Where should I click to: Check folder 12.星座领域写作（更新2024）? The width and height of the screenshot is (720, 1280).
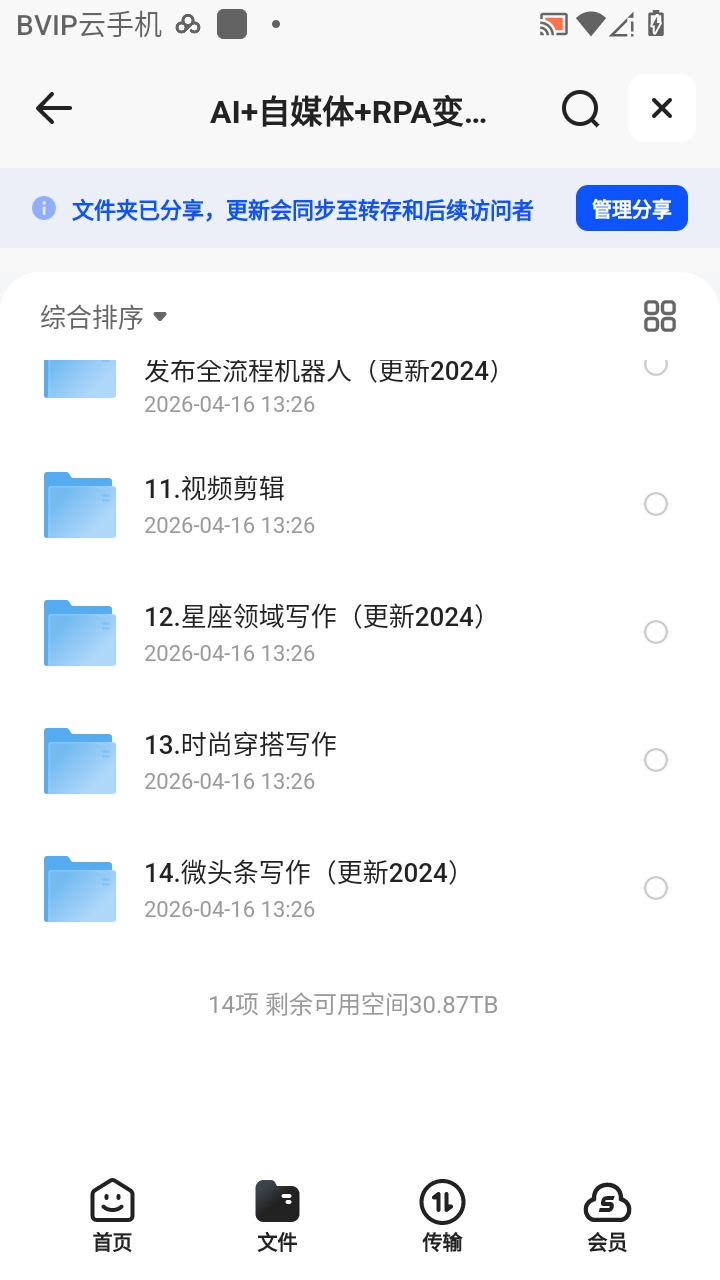click(656, 632)
